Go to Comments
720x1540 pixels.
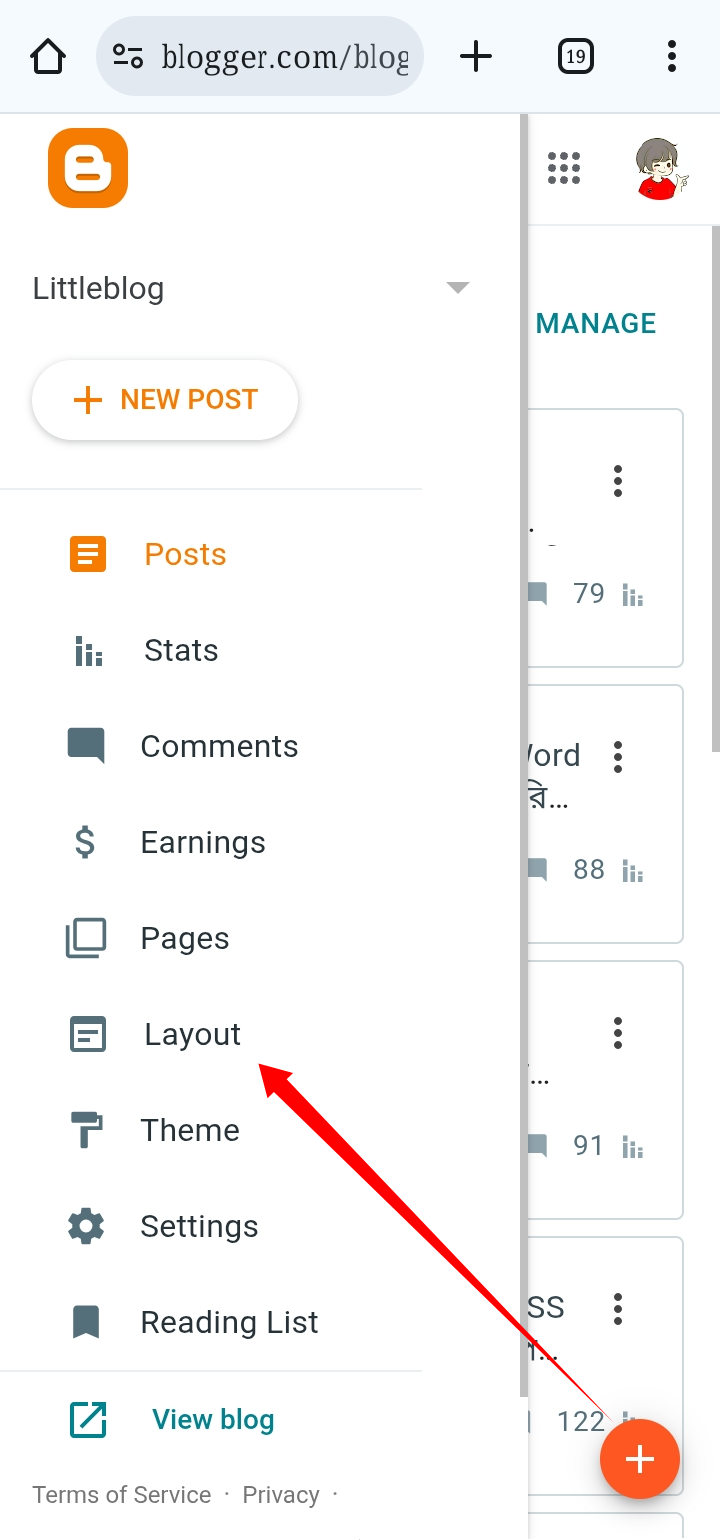218,747
